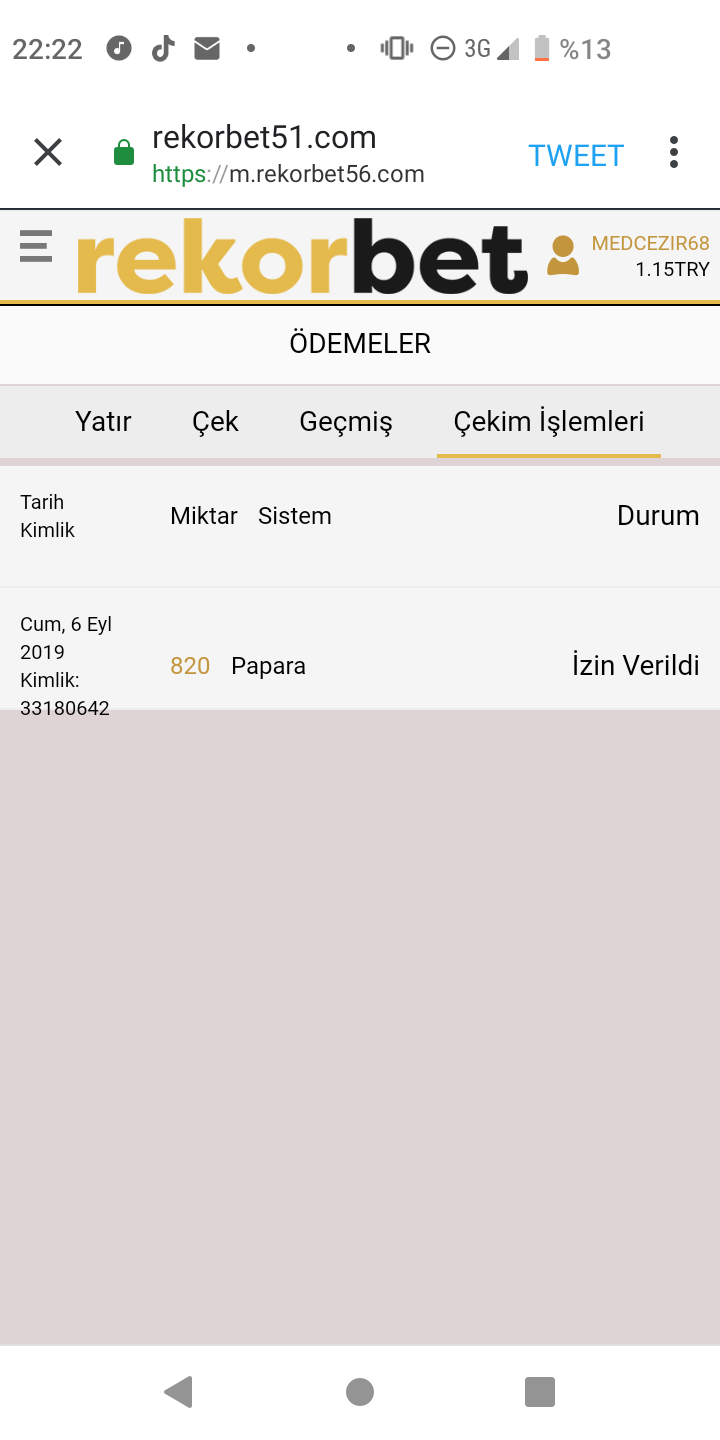Image resolution: width=720 pixels, height=1440 pixels.
Task: Open the browser overflow menu
Action: tap(674, 153)
